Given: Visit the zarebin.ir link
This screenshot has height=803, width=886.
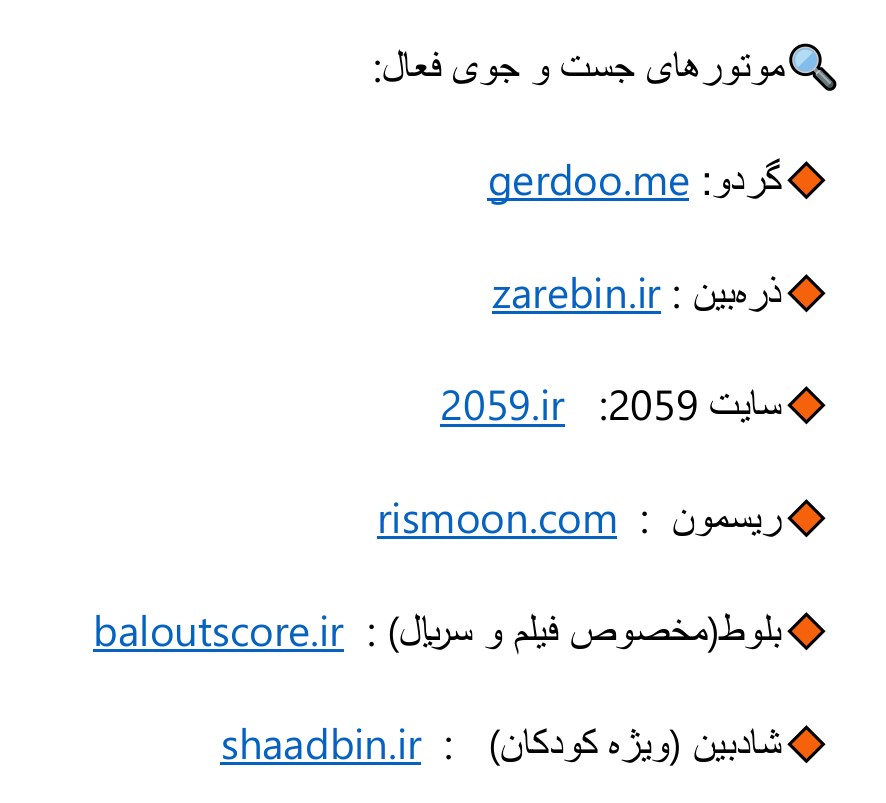Looking at the screenshot, I should [576, 296].
